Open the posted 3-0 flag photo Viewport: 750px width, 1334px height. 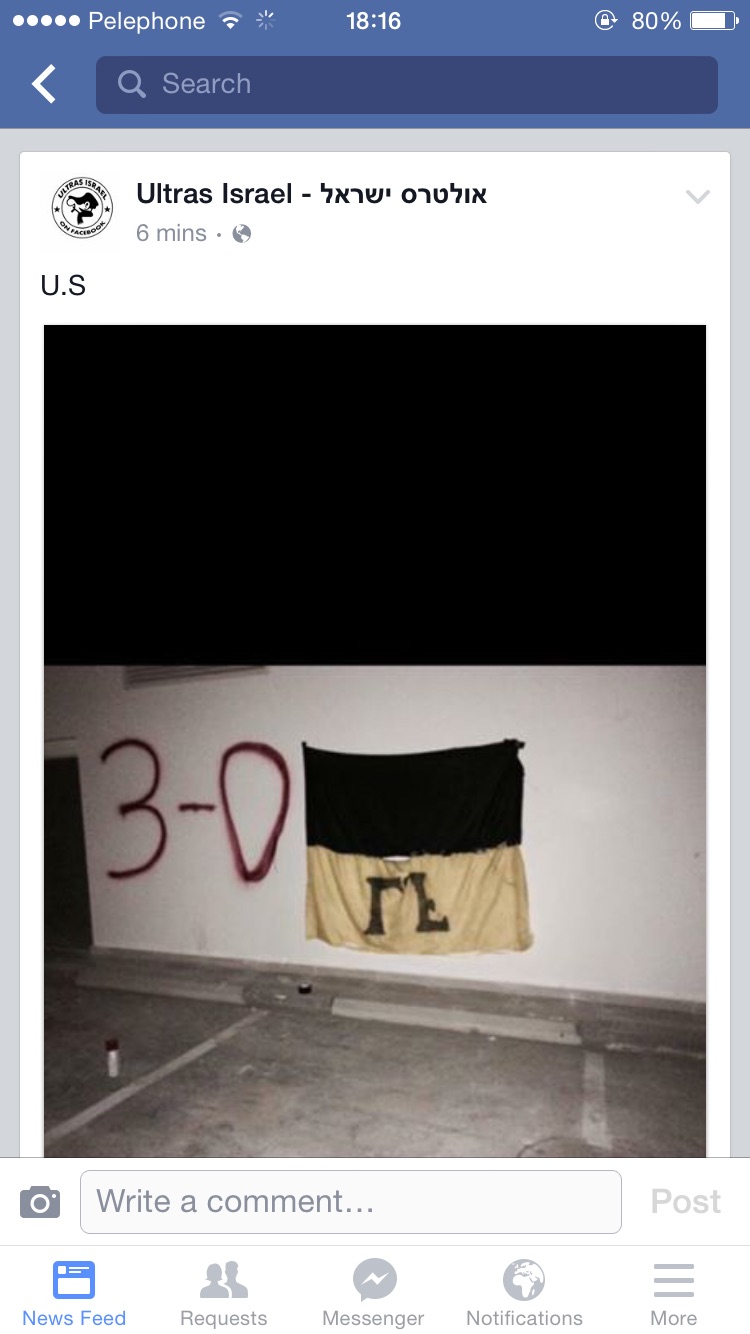375,740
